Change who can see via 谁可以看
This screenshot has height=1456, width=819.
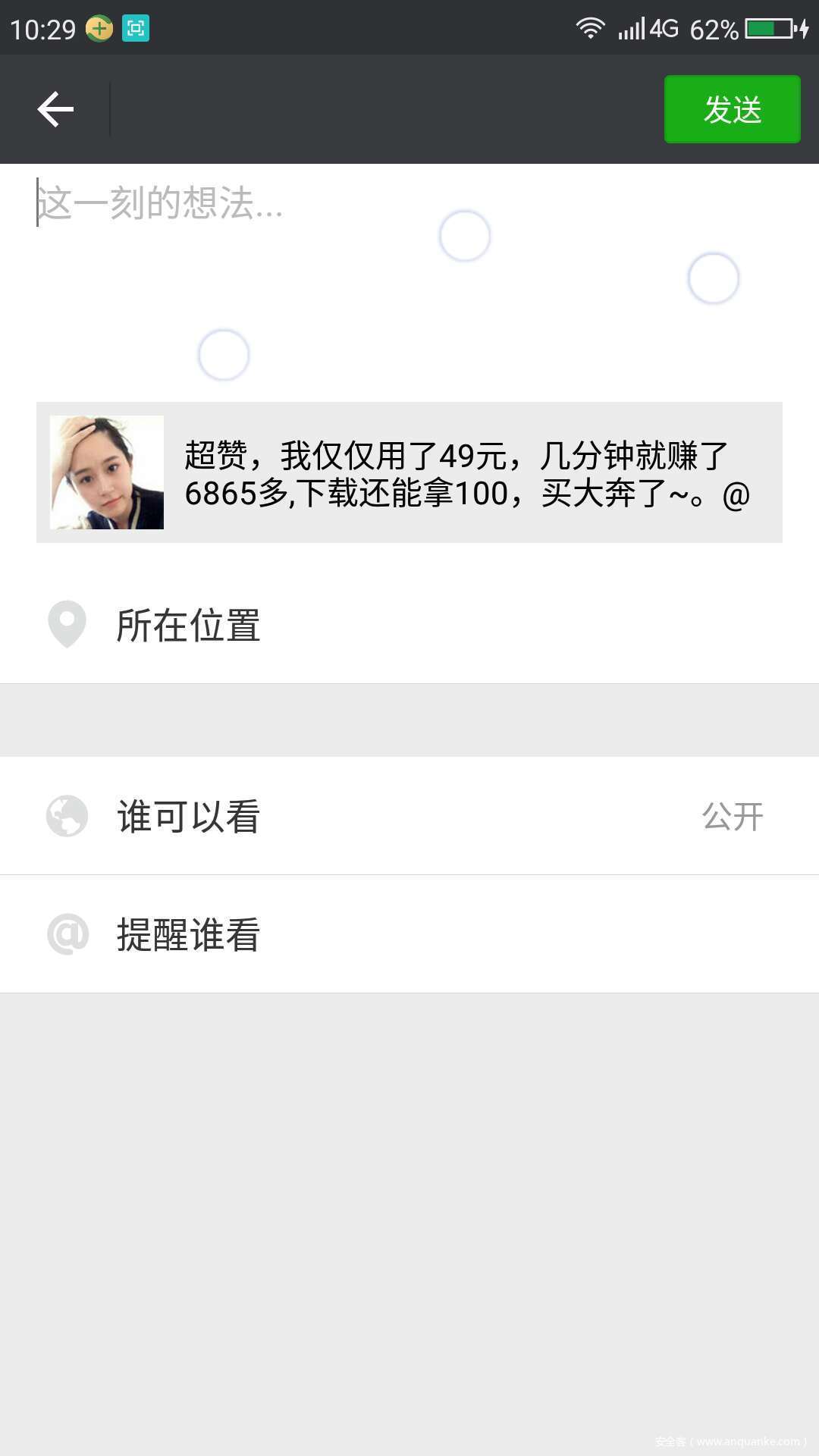pyautogui.click(x=409, y=817)
